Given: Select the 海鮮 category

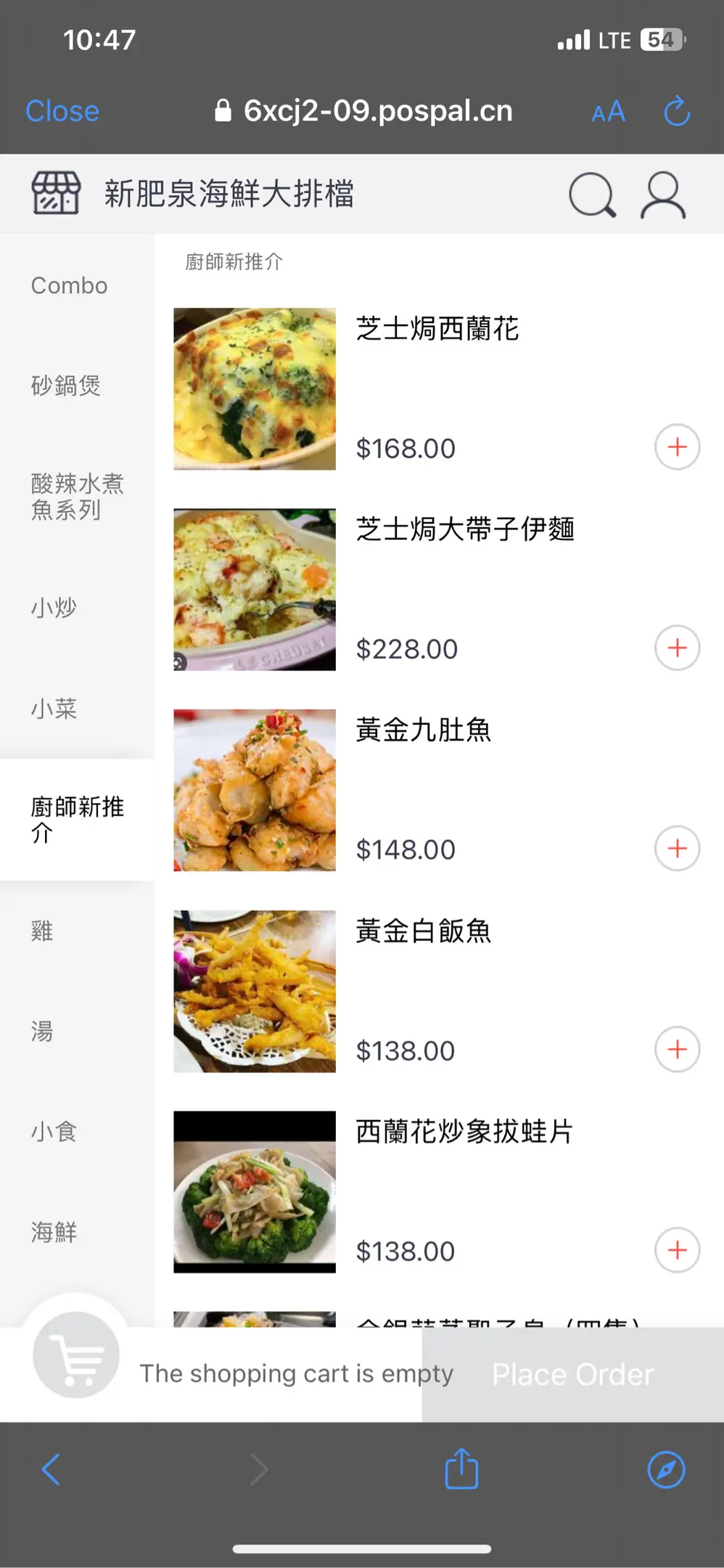Looking at the screenshot, I should click(x=54, y=1231).
